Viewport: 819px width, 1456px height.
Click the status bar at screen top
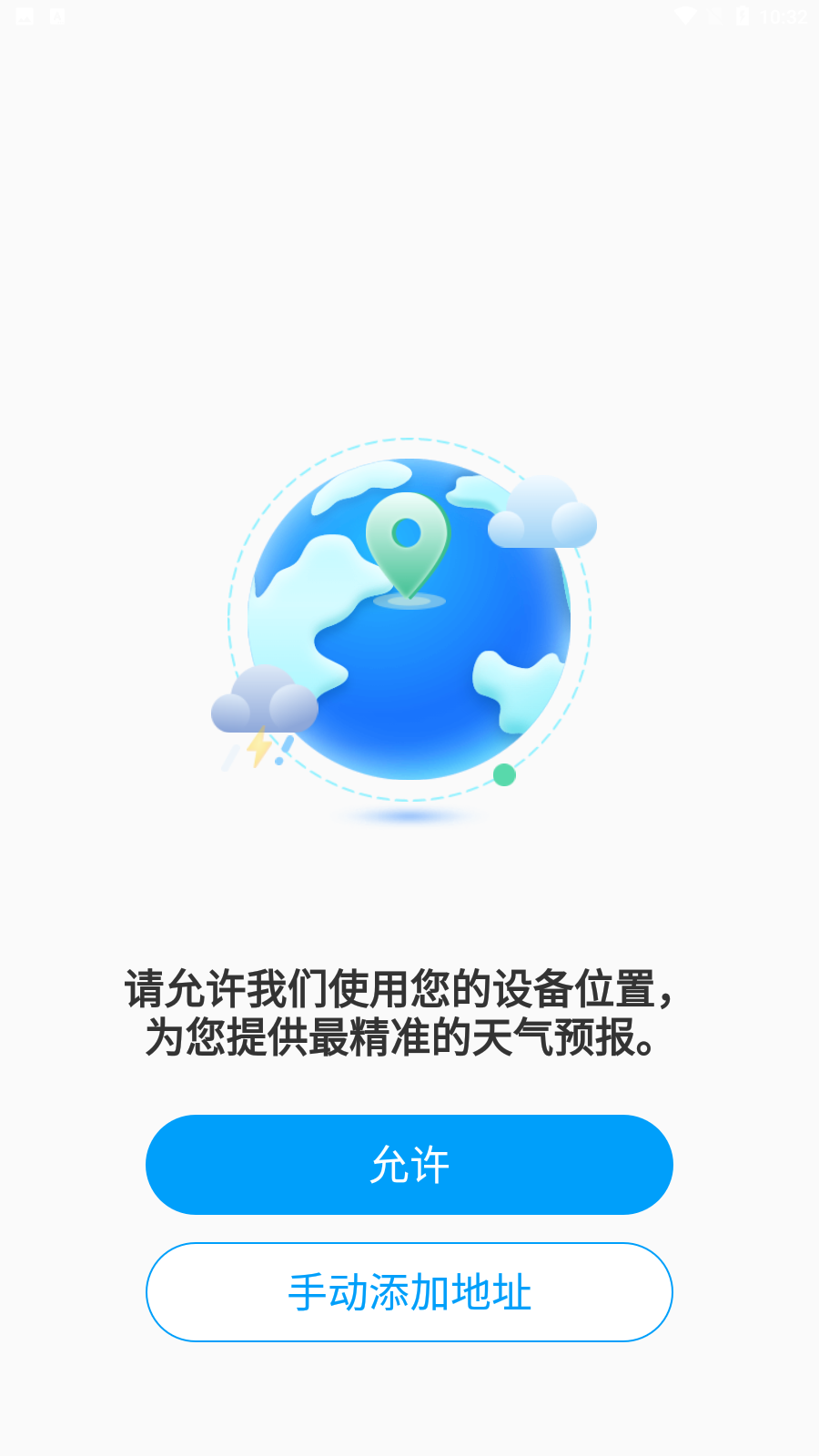(x=409, y=15)
